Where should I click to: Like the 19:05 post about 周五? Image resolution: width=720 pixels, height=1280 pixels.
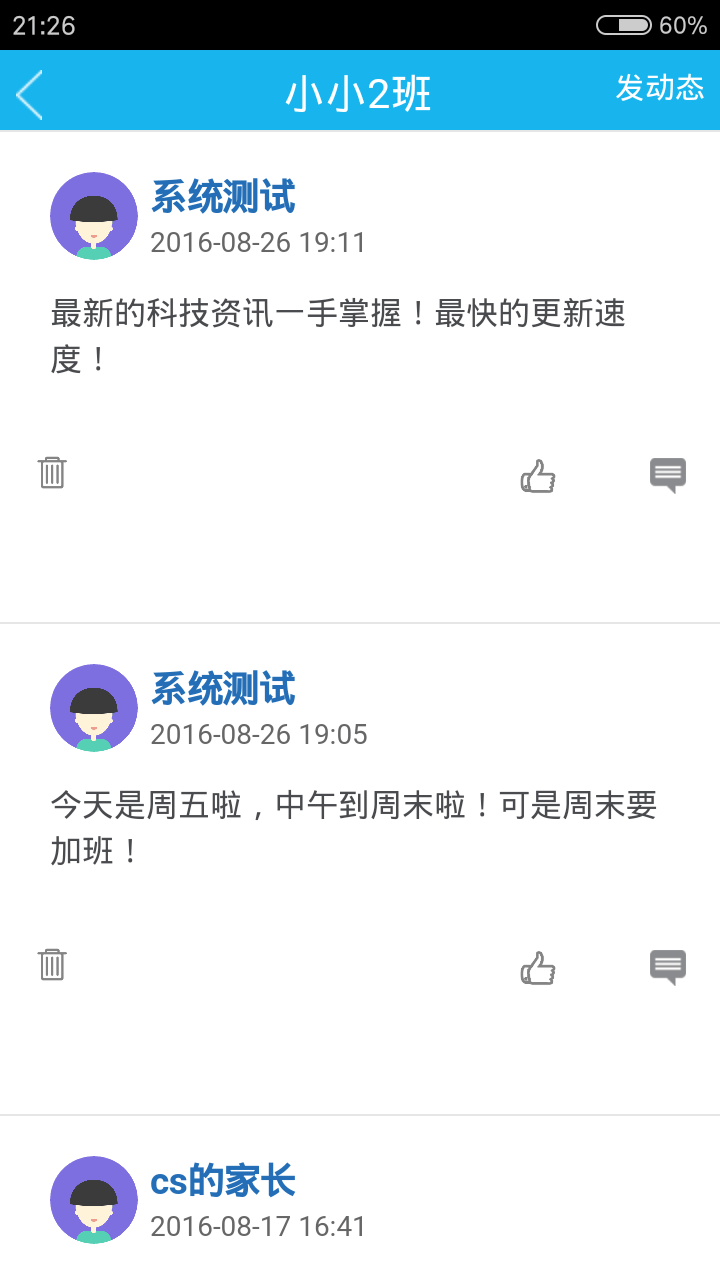click(538, 968)
